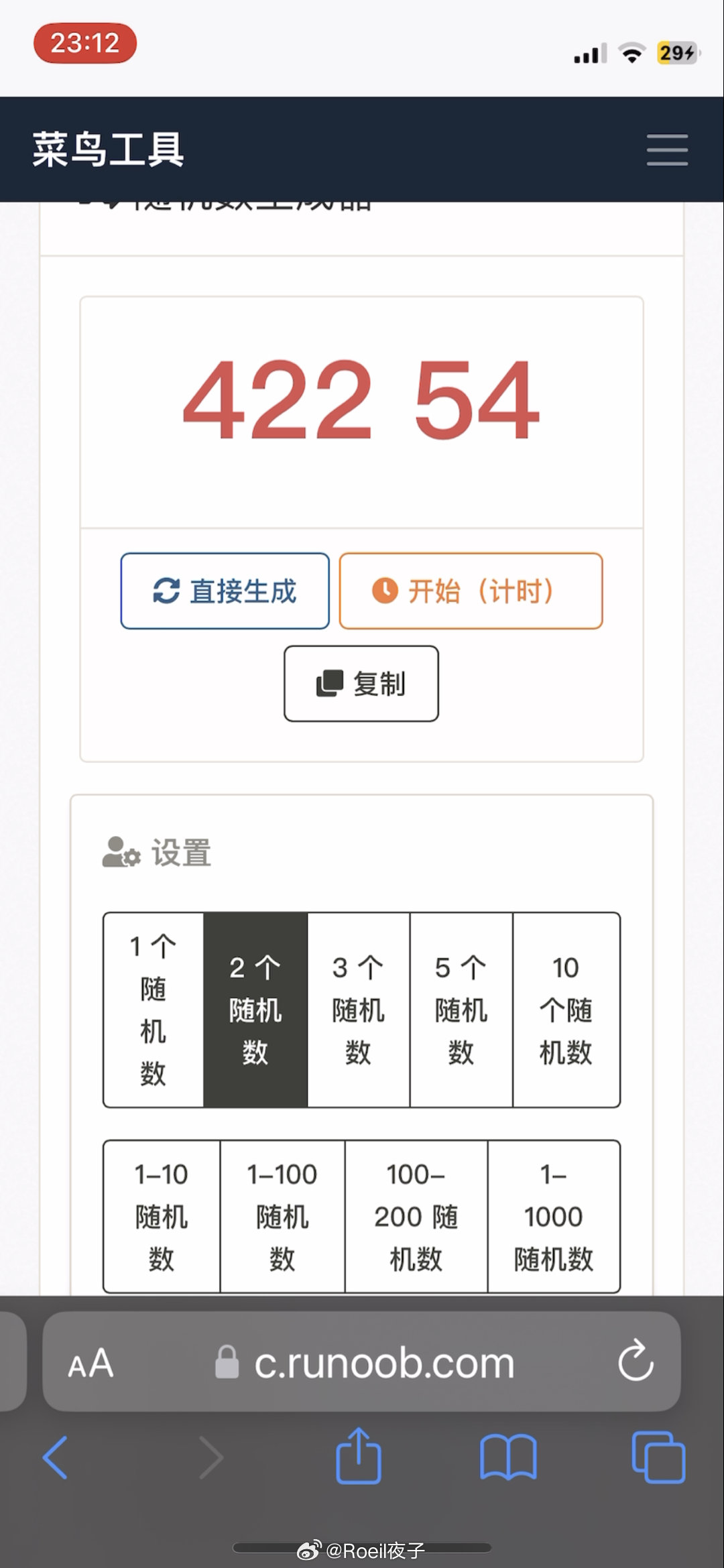
Task: Reload the page
Action: pyautogui.click(x=636, y=1361)
